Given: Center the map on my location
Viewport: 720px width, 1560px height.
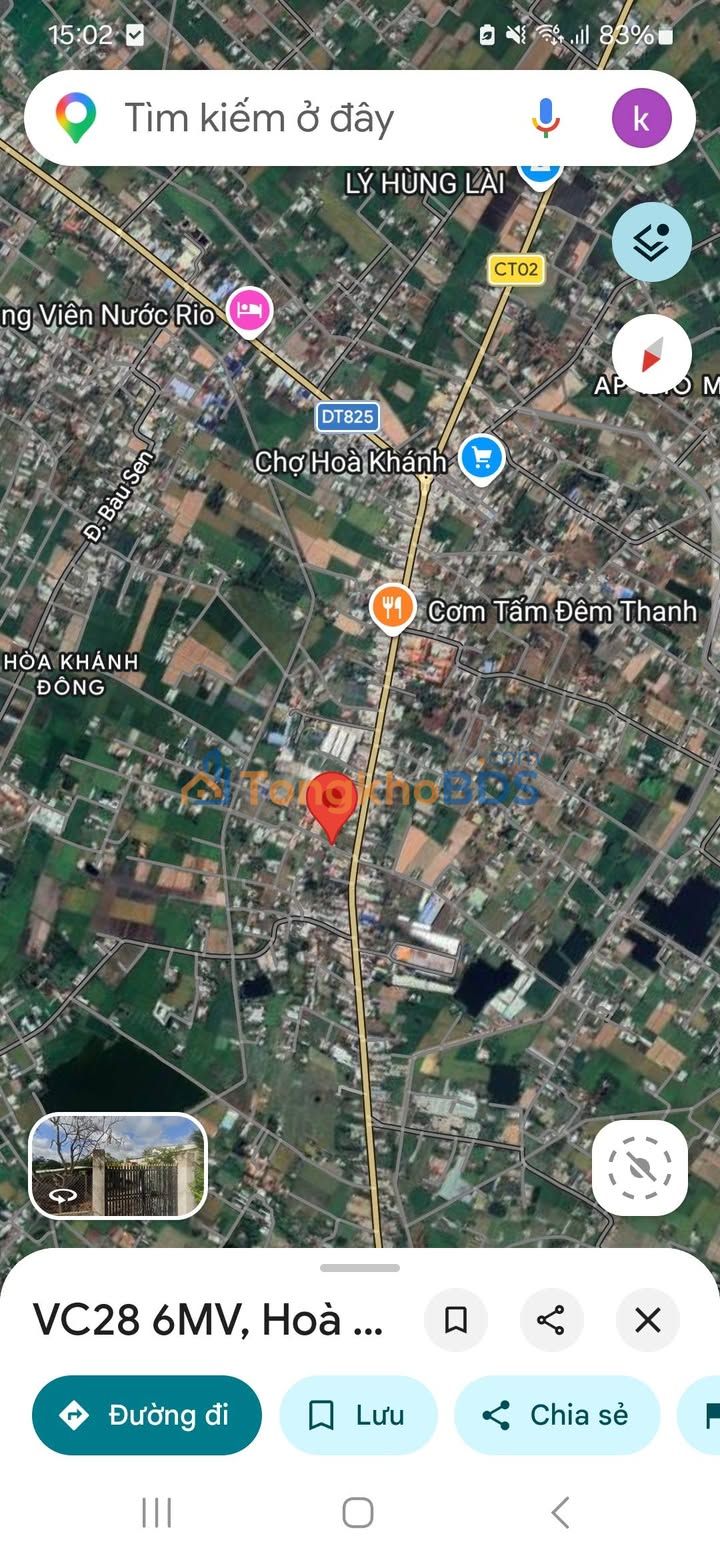Looking at the screenshot, I should coord(640,1168).
